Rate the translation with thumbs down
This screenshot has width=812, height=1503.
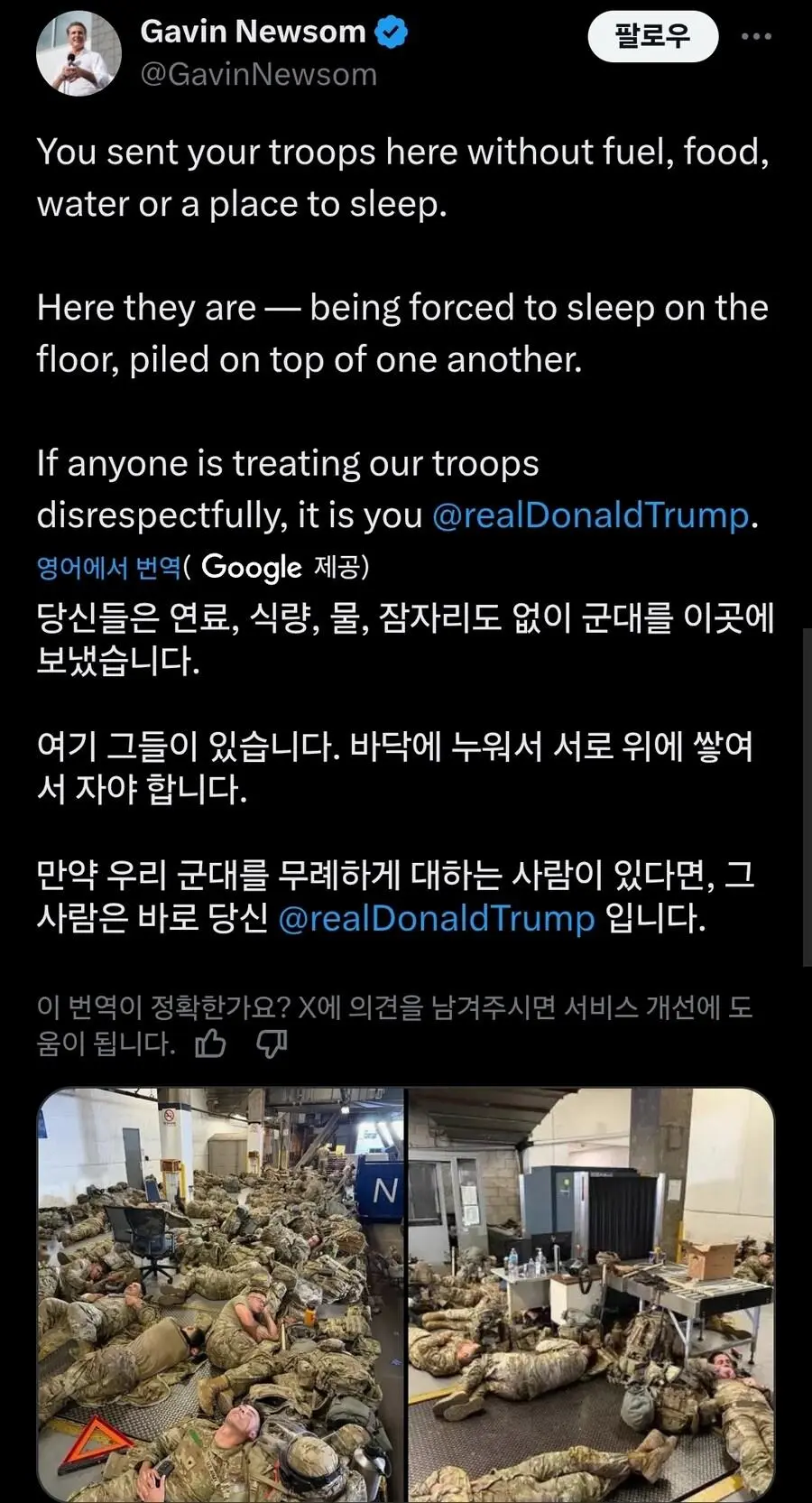(x=272, y=1044)
